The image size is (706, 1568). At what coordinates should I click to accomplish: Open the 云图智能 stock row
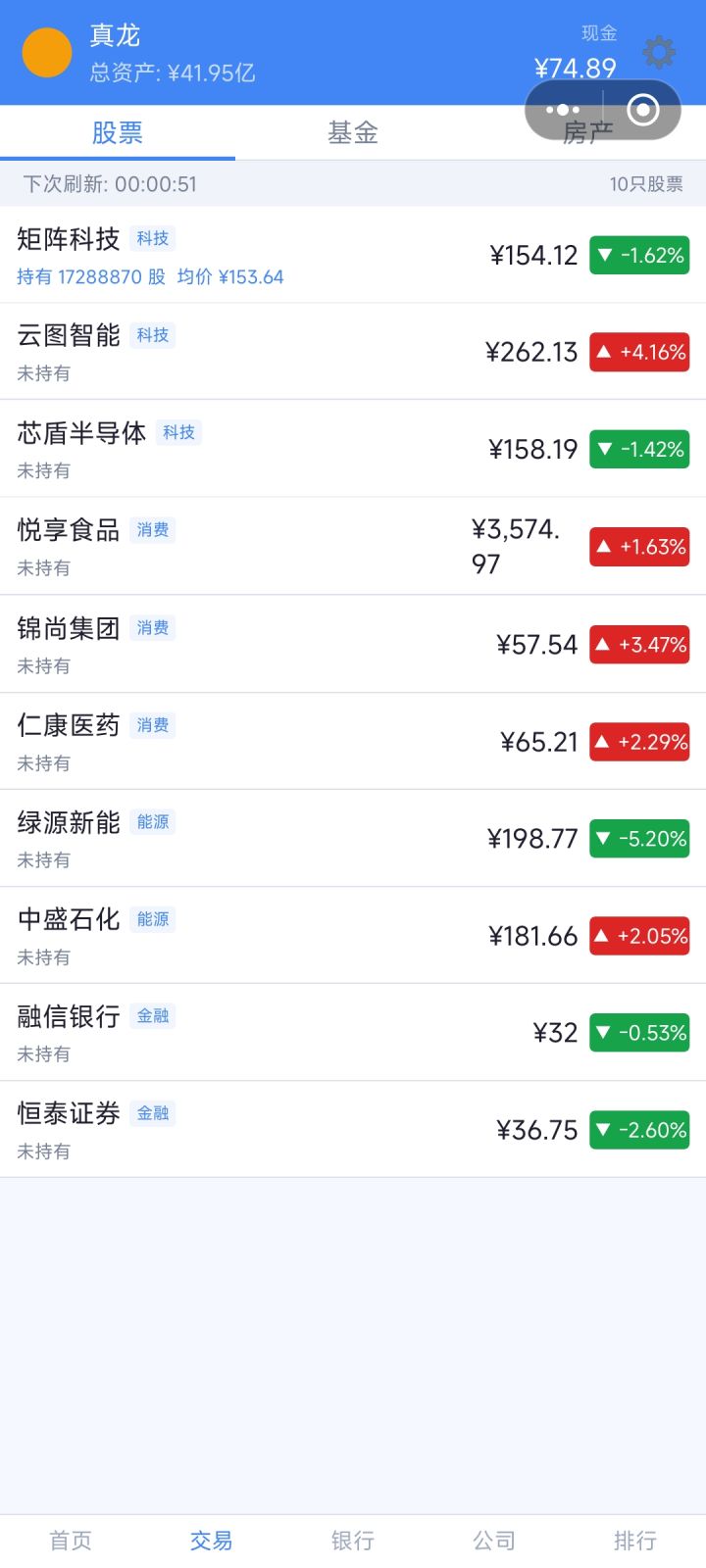353,352
